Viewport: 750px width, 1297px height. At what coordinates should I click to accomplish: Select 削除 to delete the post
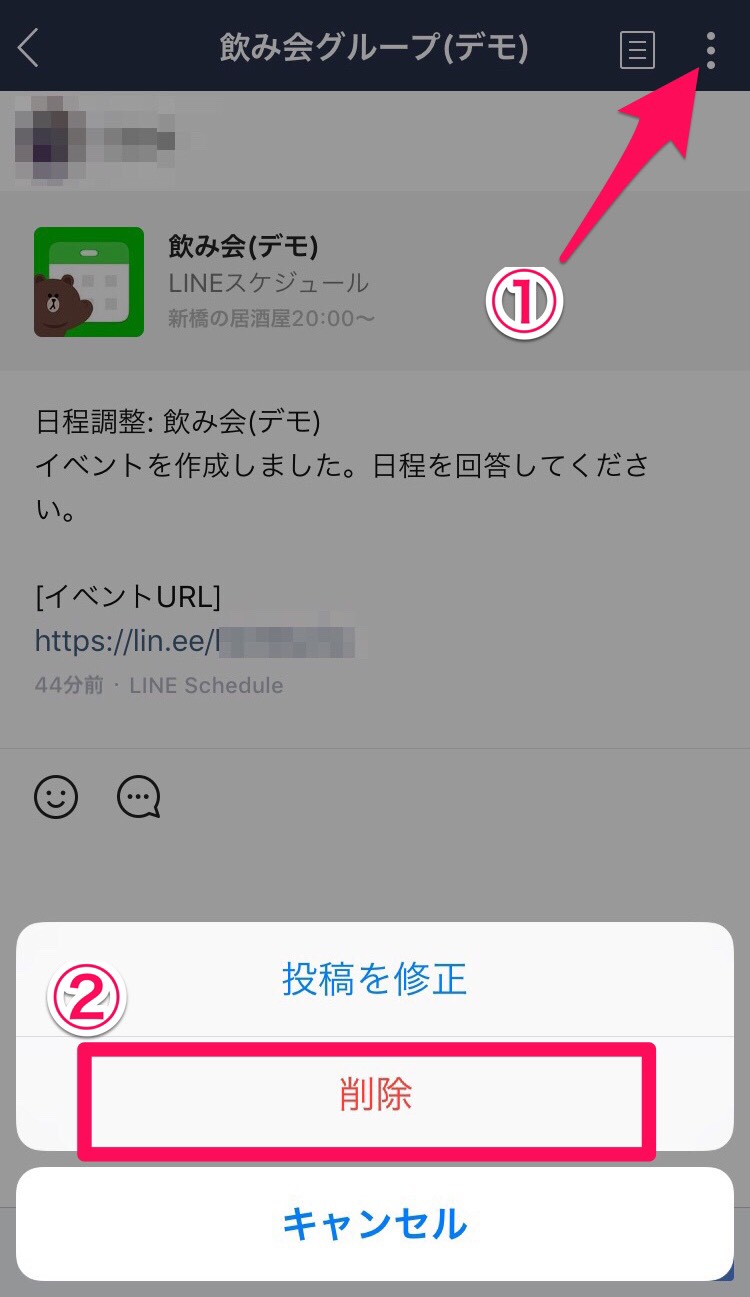pos(374,1096)
